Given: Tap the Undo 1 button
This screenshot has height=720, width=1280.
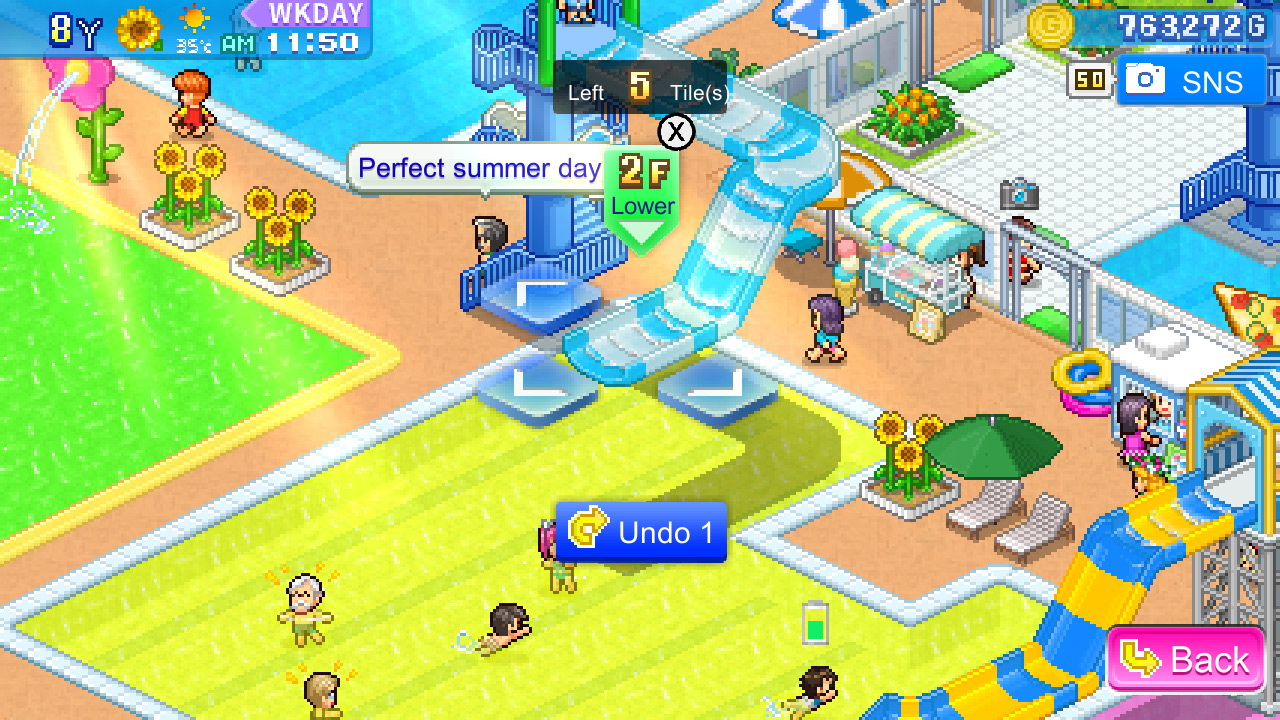Looking at the screenshot, I should [641, 532].
